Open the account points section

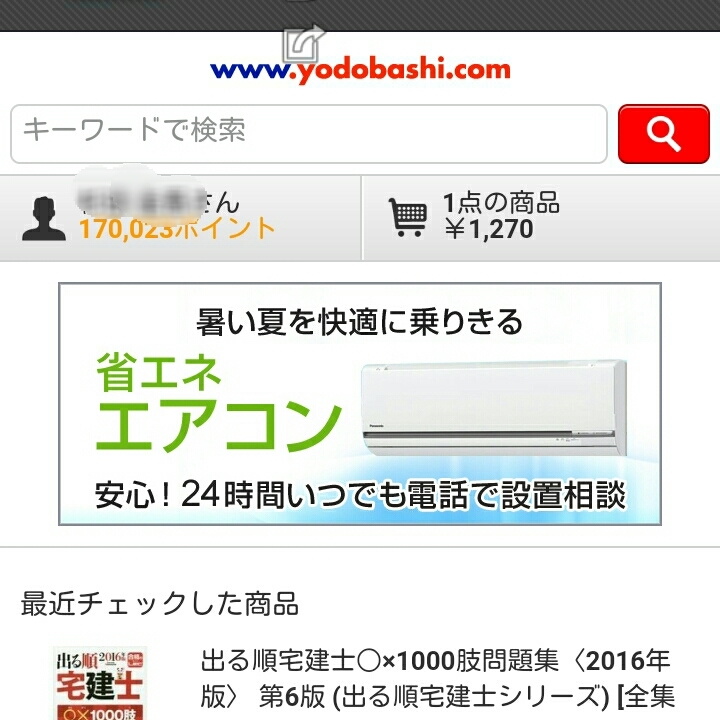180,218
